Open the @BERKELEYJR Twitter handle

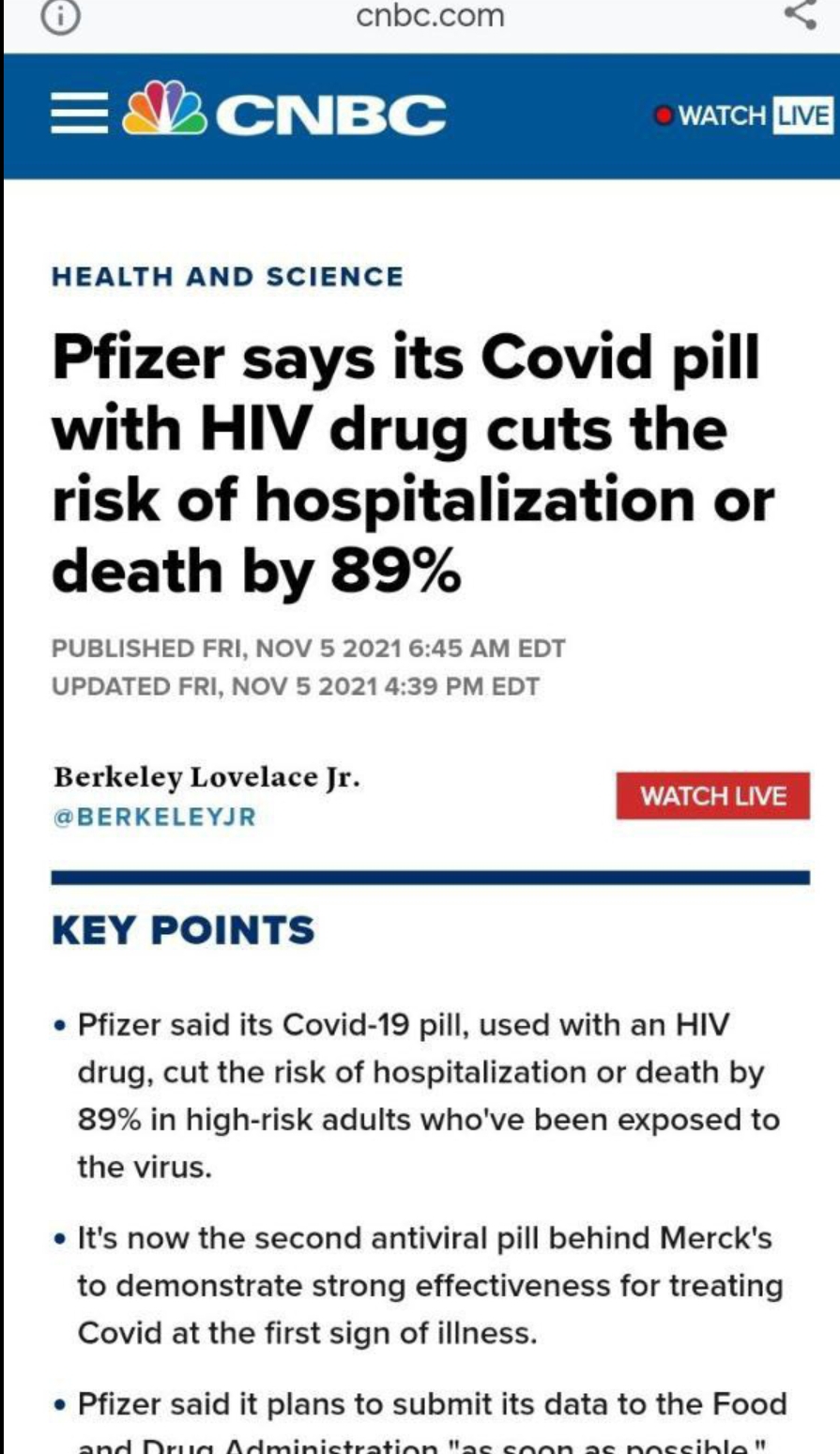(155, 817)
